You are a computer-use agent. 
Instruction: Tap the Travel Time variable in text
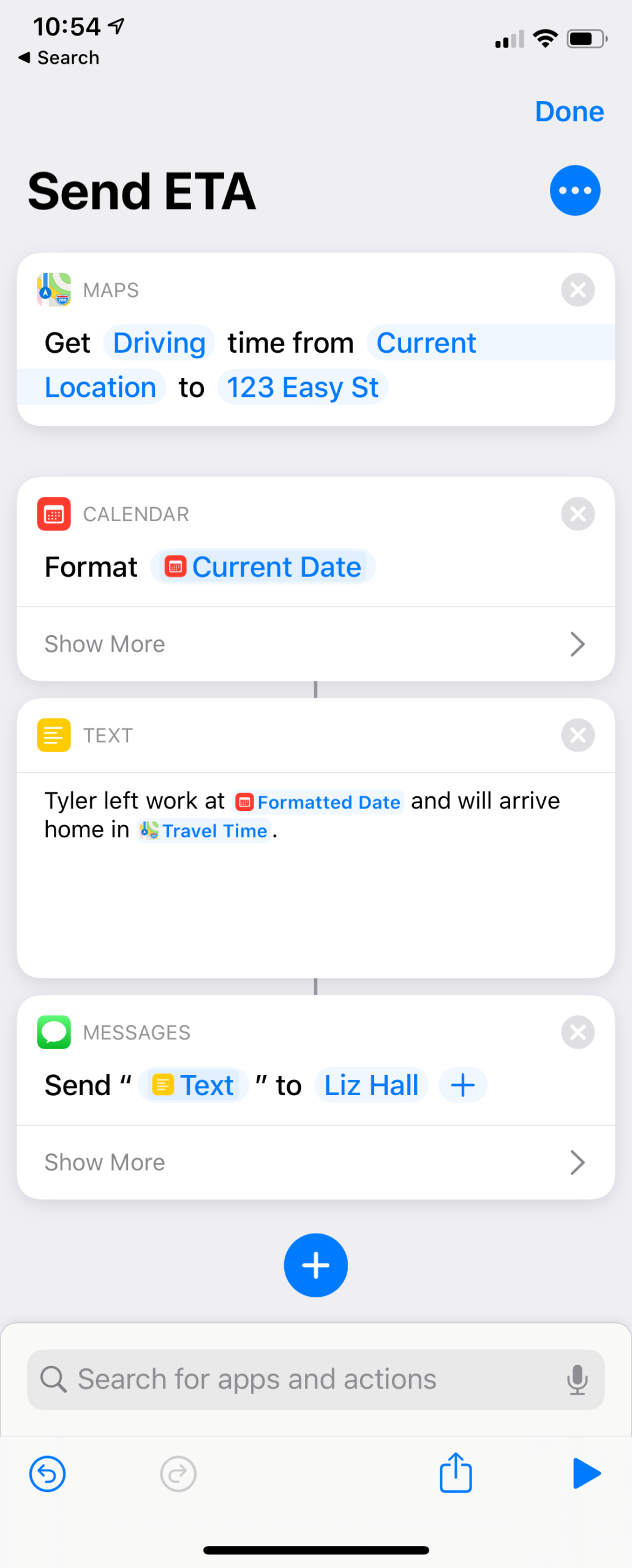(x=205, y=831)
